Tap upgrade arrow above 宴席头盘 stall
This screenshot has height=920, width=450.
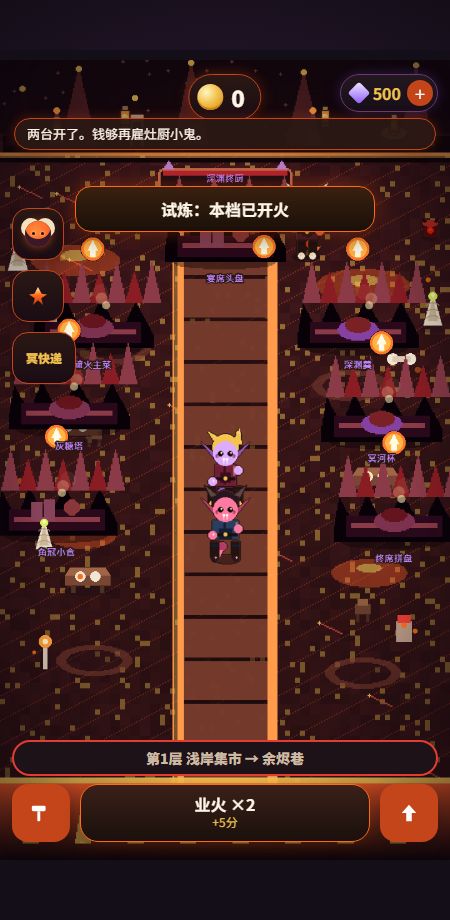point(264,246)
